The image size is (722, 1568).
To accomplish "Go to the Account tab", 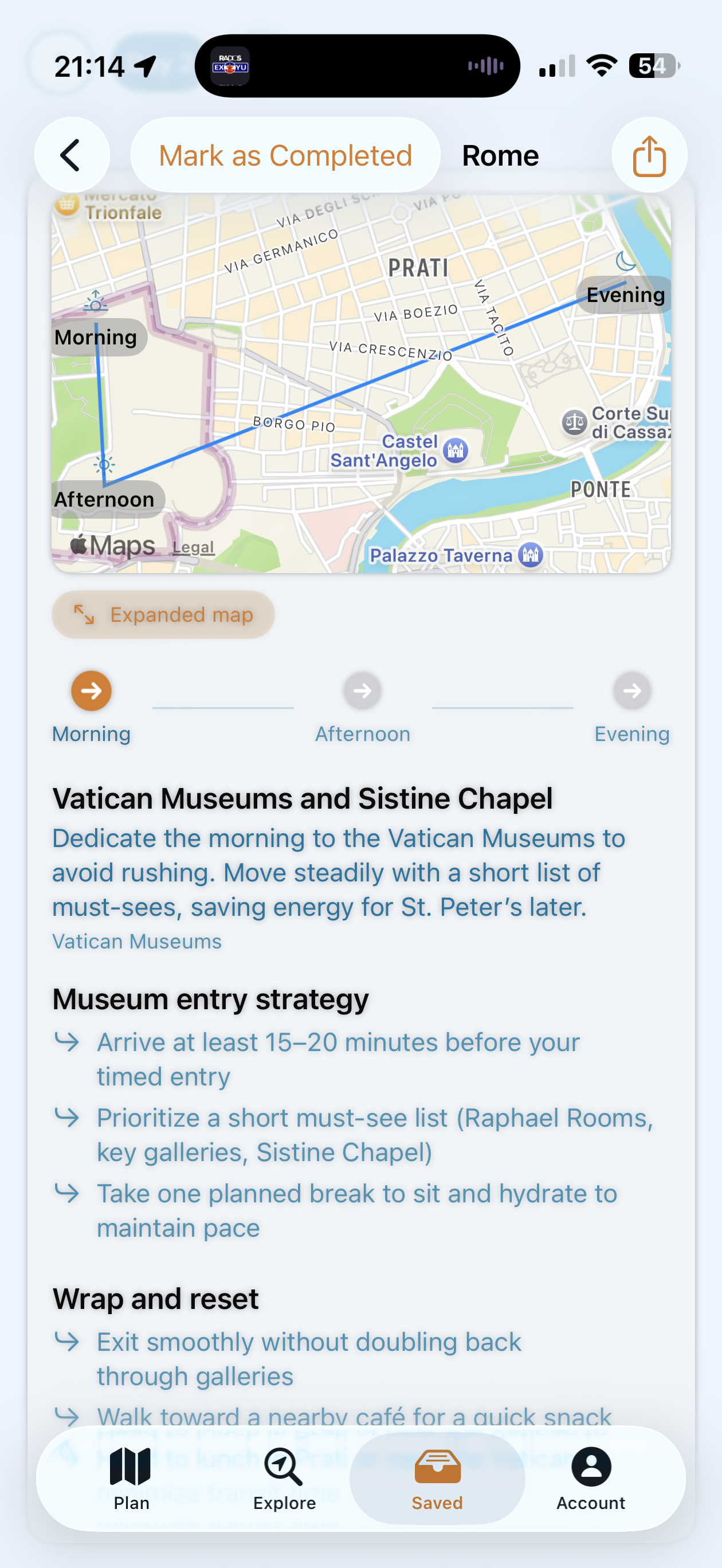I will coord(591,1478).
